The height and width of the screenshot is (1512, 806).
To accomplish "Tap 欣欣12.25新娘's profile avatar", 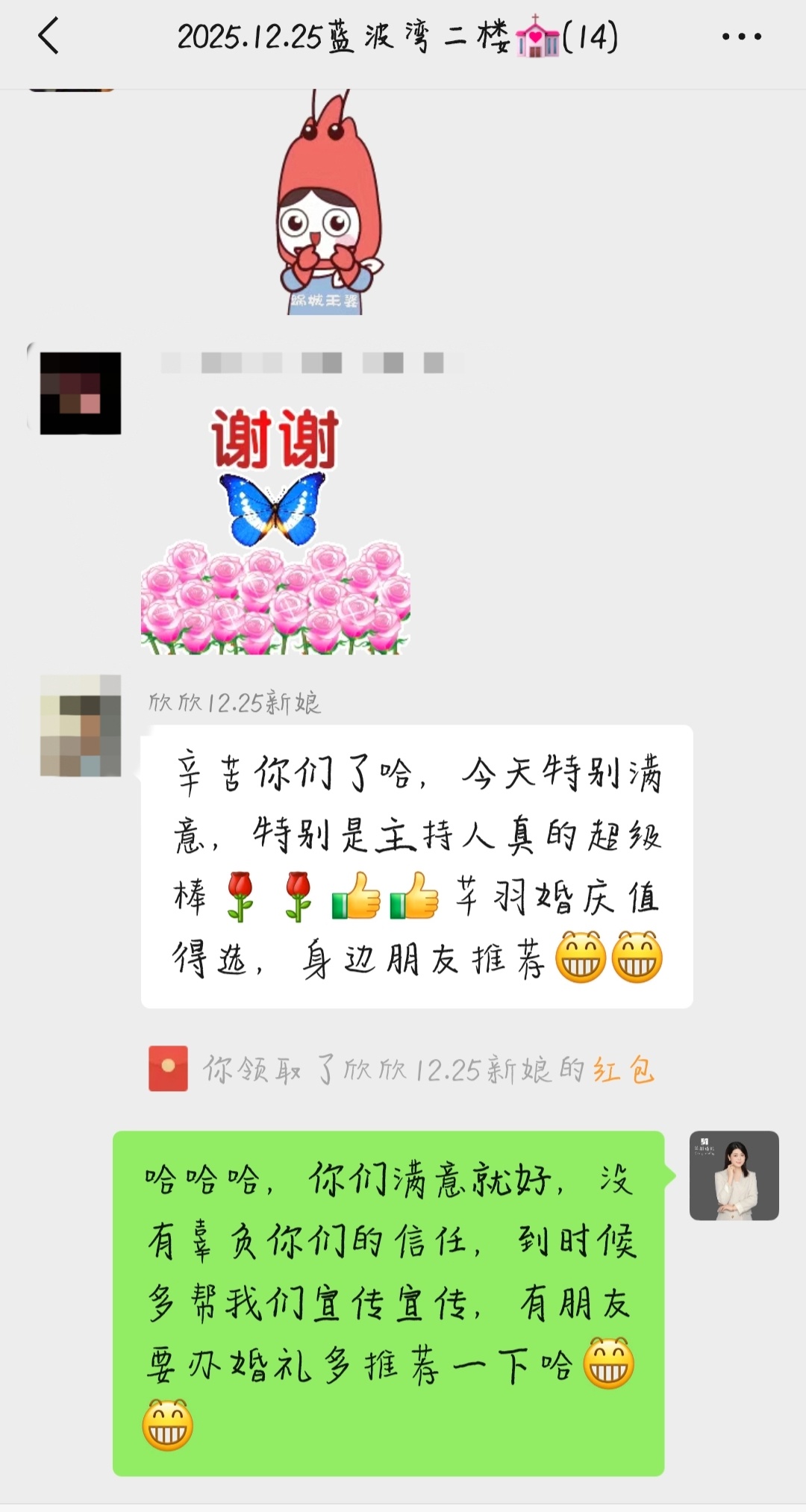I will [81, 726].
